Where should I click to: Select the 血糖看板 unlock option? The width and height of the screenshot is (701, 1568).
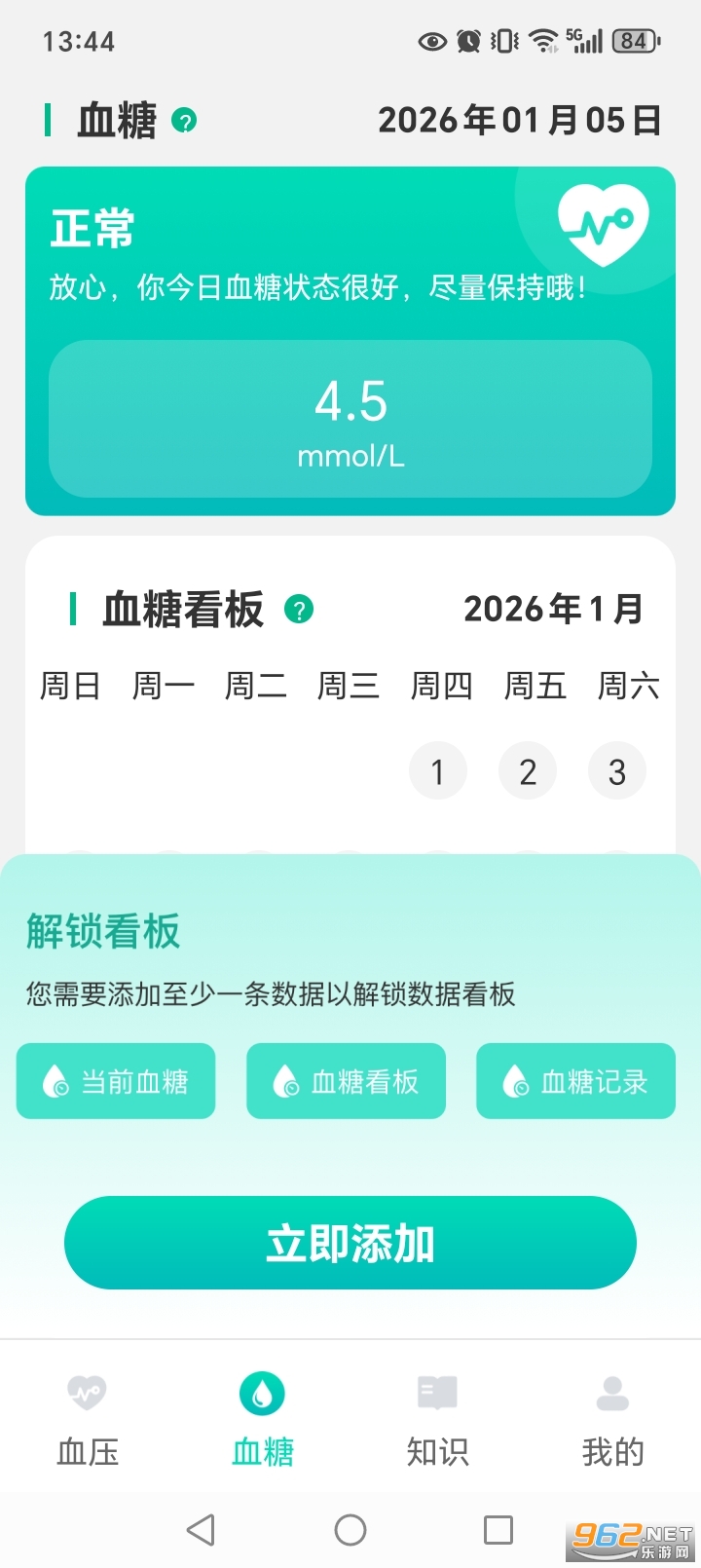pos(346,1080)
